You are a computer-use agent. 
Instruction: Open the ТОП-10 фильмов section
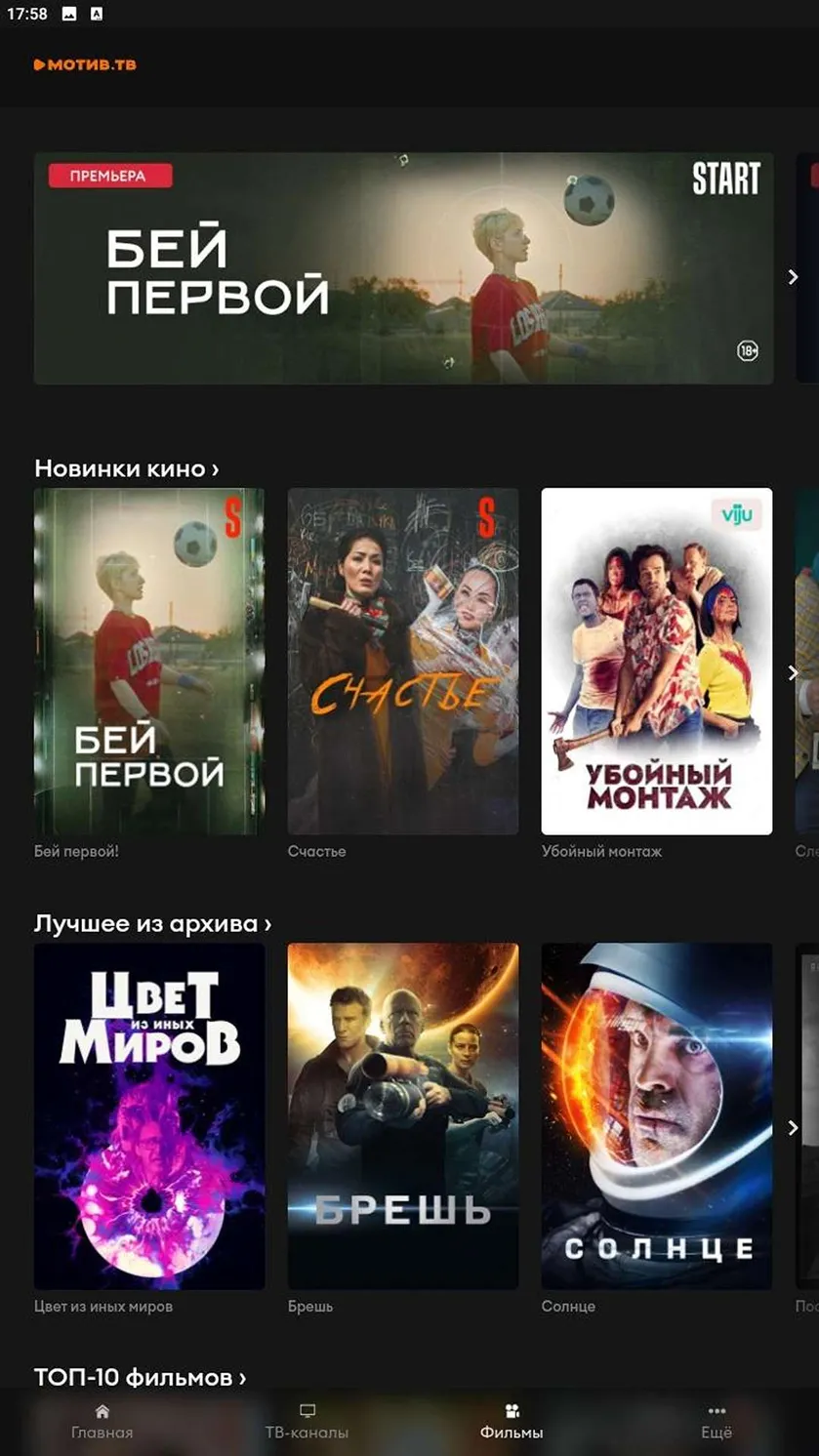click(140, 1378)
